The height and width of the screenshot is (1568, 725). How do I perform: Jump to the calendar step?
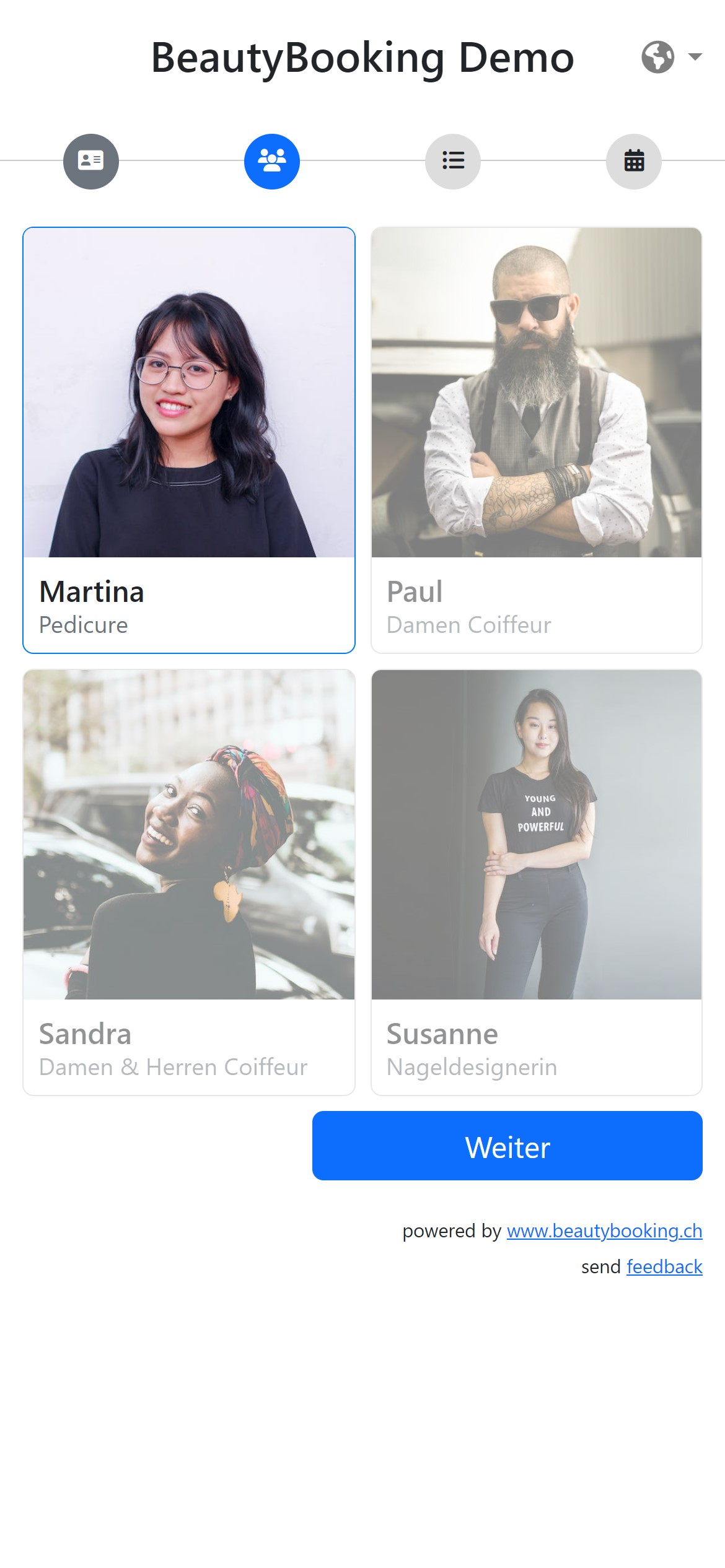633,161
